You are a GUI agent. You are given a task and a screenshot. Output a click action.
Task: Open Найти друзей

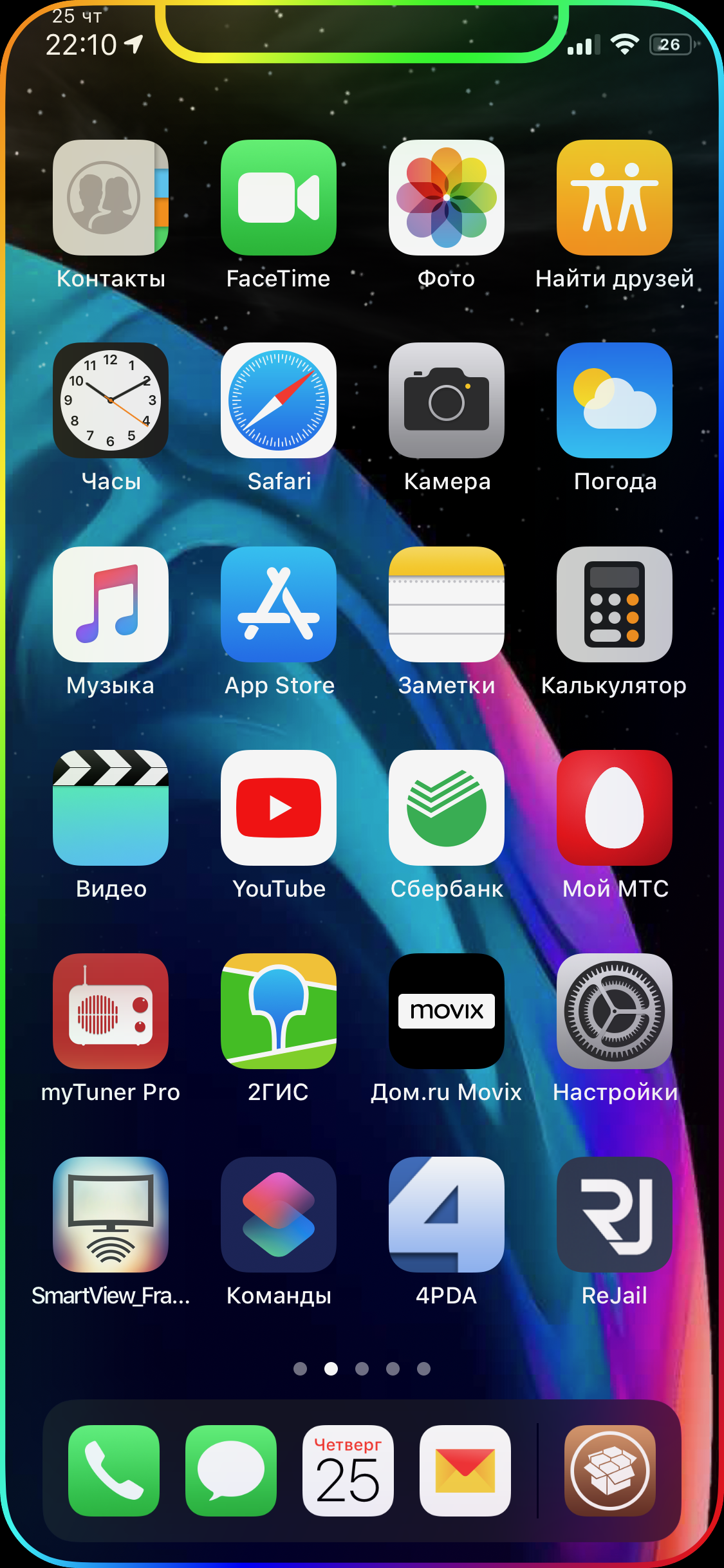tap(615, 198)
